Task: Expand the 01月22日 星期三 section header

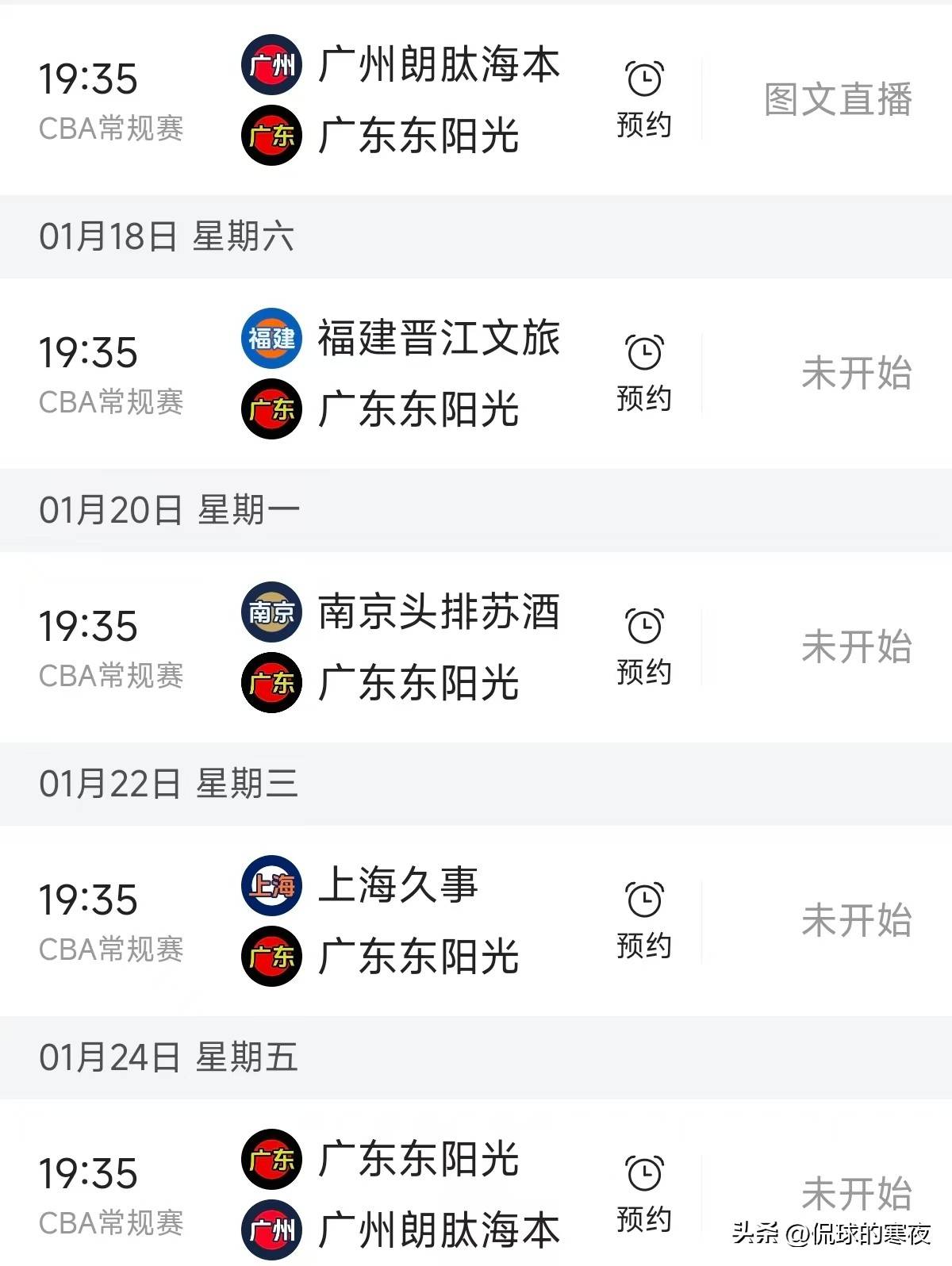Action: tap(167, 785)
